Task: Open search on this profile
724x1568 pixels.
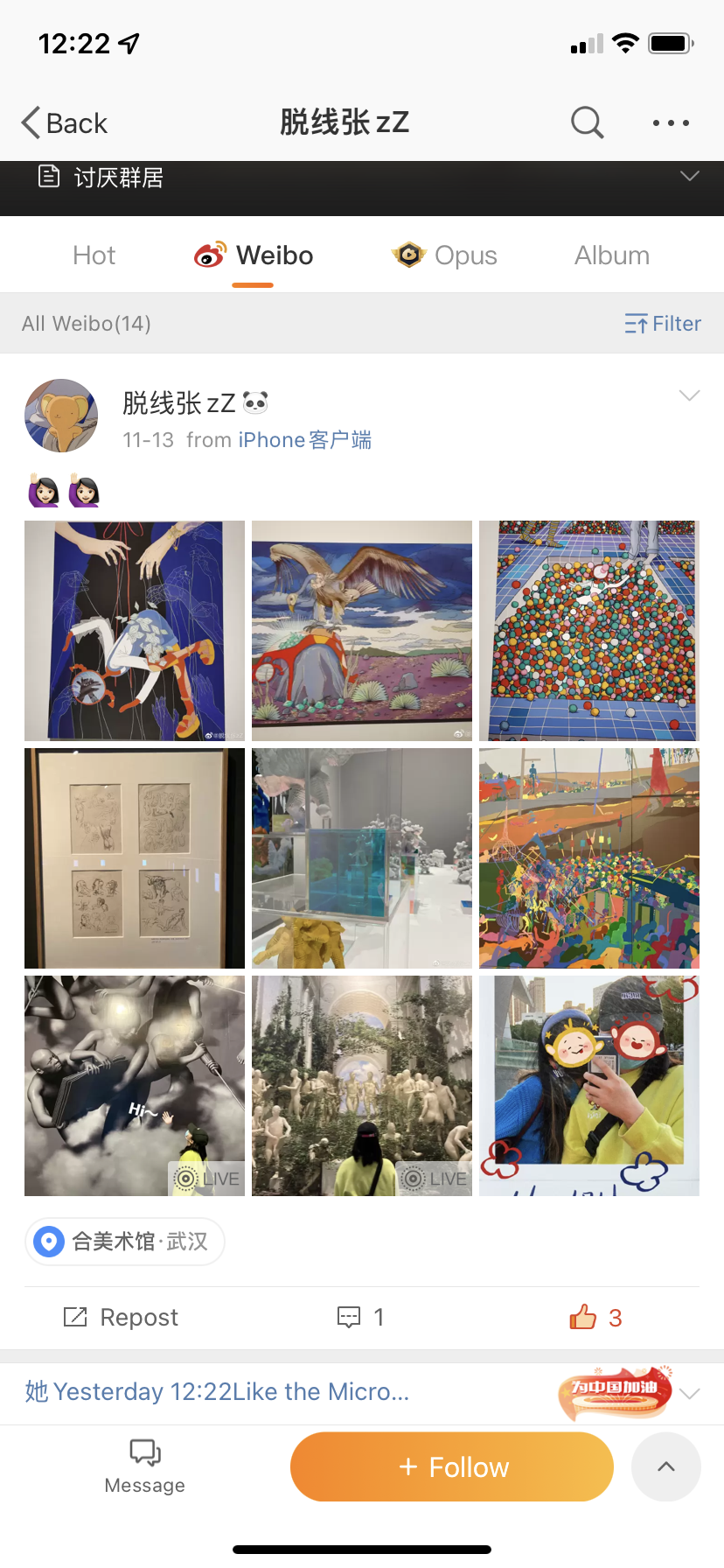Action: point(587,122)
